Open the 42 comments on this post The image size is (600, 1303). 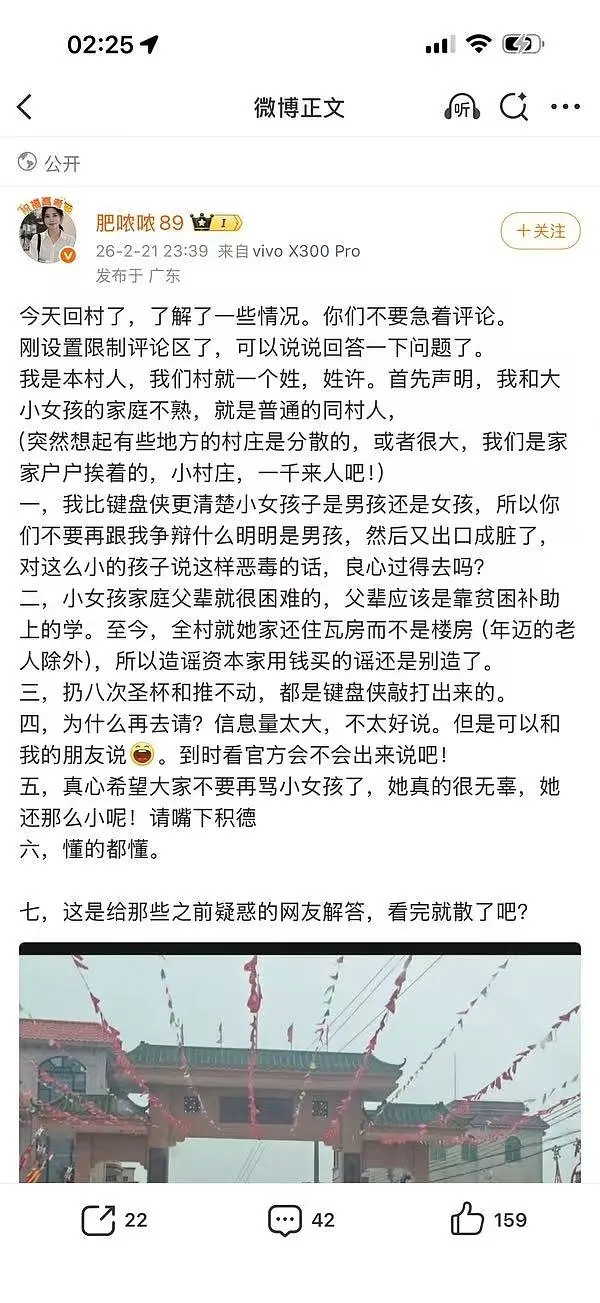pyautogui.click(x=301, y=1219)
